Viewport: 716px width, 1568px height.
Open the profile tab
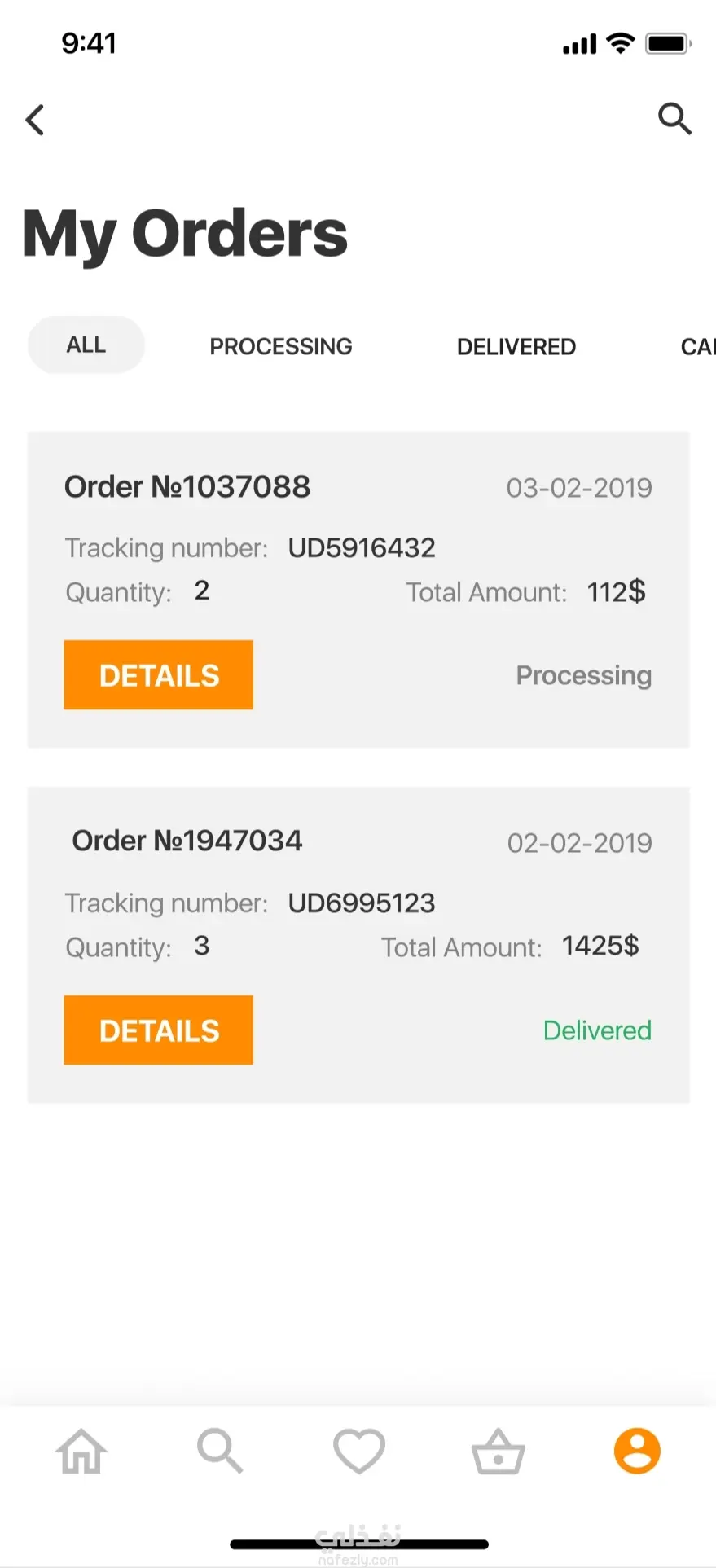tap(637, 1451)
